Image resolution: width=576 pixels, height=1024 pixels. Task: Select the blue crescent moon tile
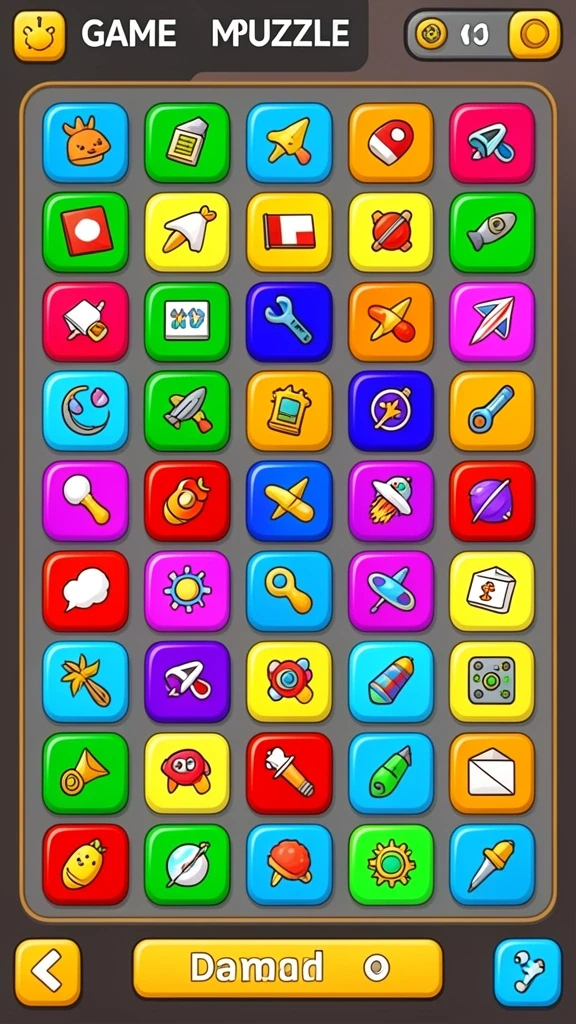tap(86, 411)
